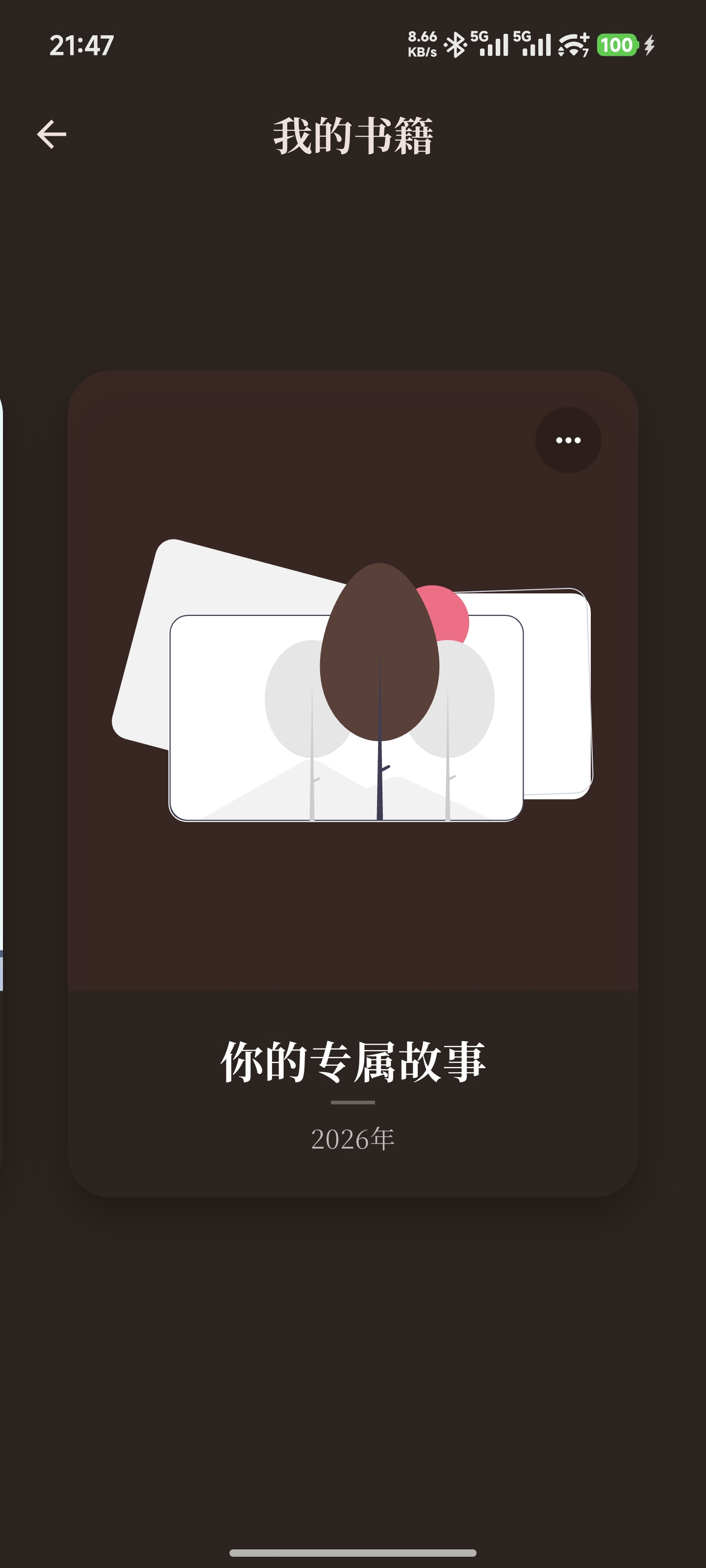Tap the back arrow to leave My Books
This screenshot has width=706, height=1568.
click(x=52, y=135)
